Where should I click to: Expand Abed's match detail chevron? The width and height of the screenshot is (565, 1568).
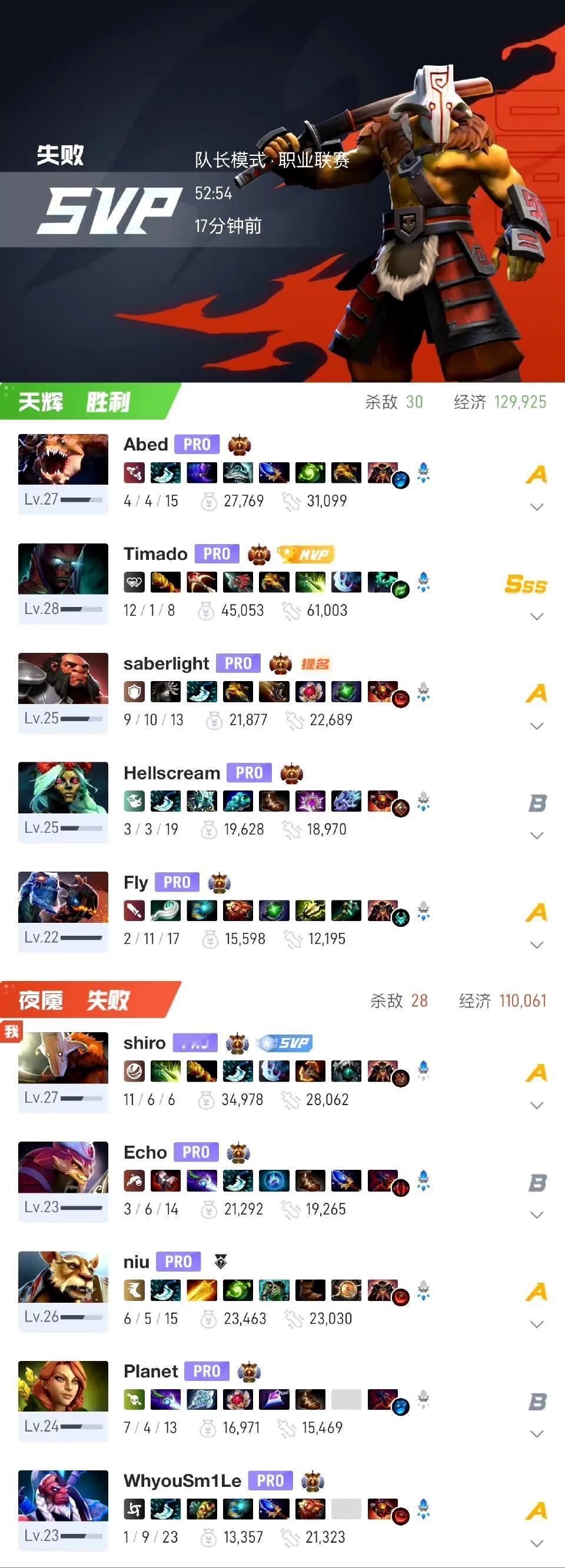tap(537, 506)
